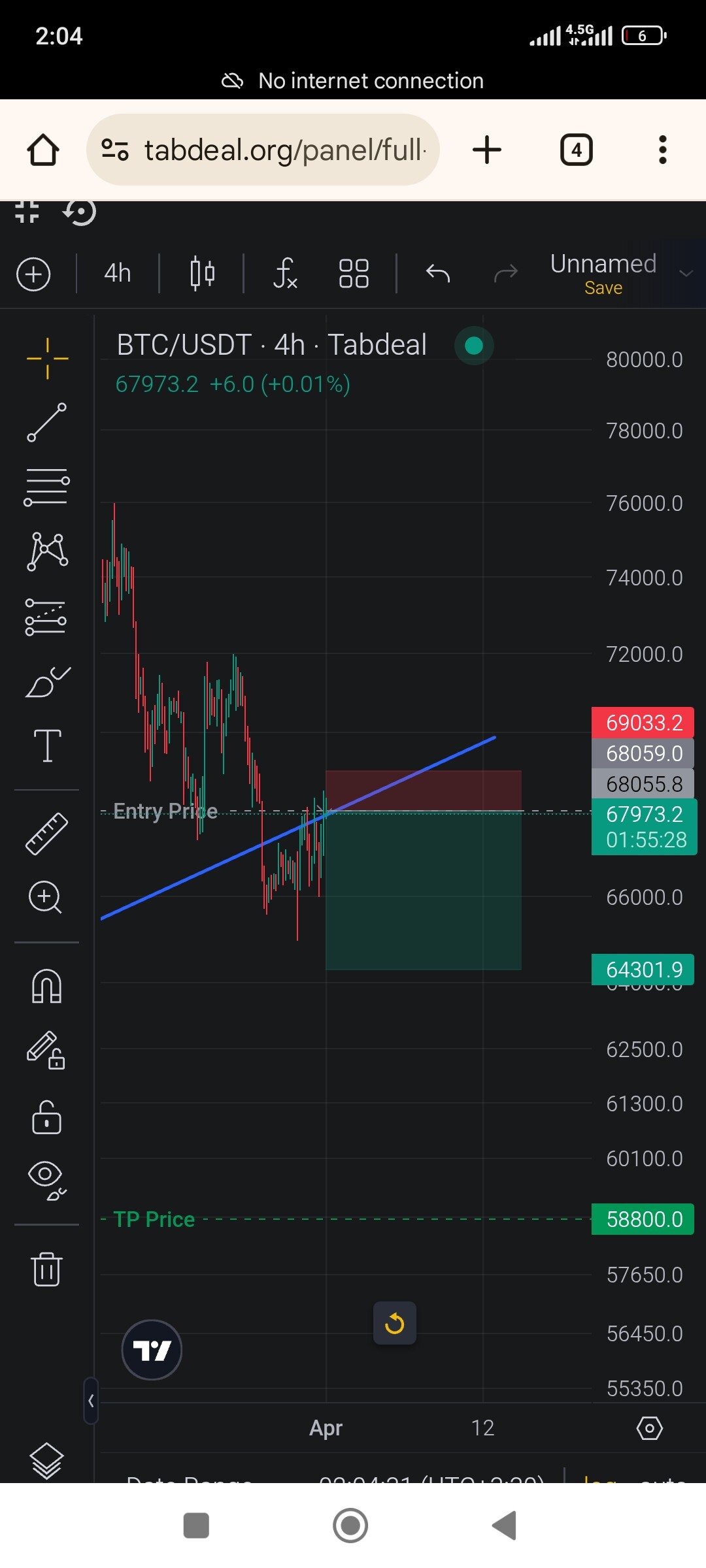Select the text annotation tool
706x1568 pixels.
tap(47, 745)
